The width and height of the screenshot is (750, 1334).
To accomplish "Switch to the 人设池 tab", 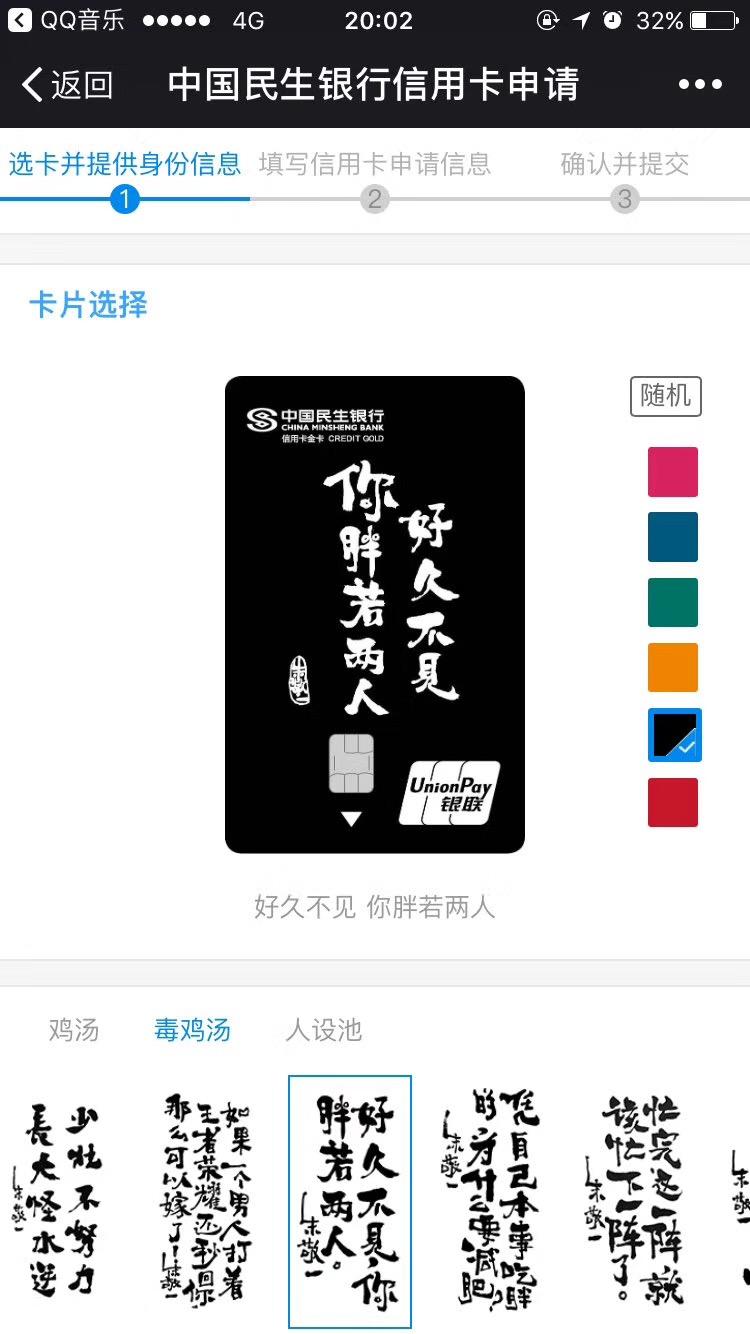I will point(324,1030).
